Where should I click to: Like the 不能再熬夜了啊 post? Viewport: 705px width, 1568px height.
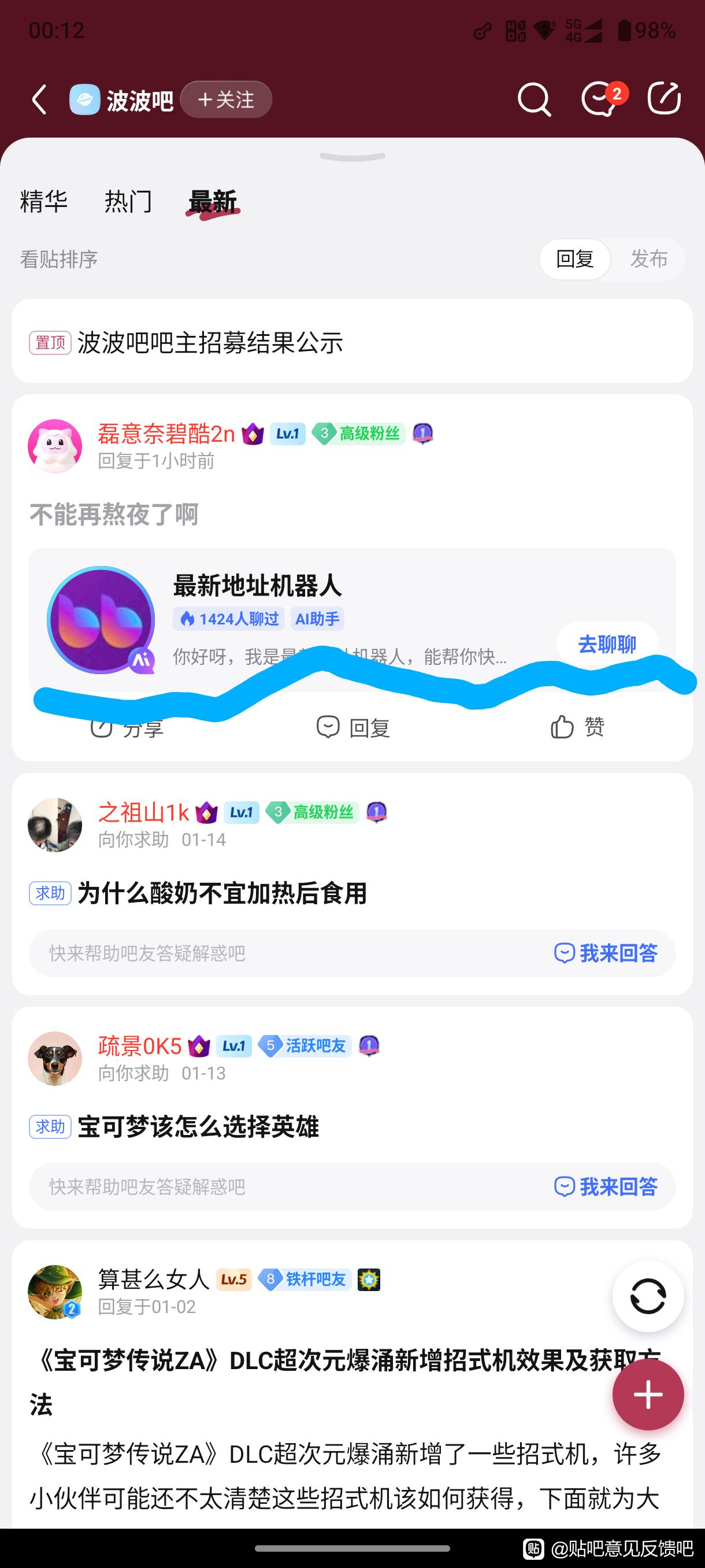tap(577, 727)
